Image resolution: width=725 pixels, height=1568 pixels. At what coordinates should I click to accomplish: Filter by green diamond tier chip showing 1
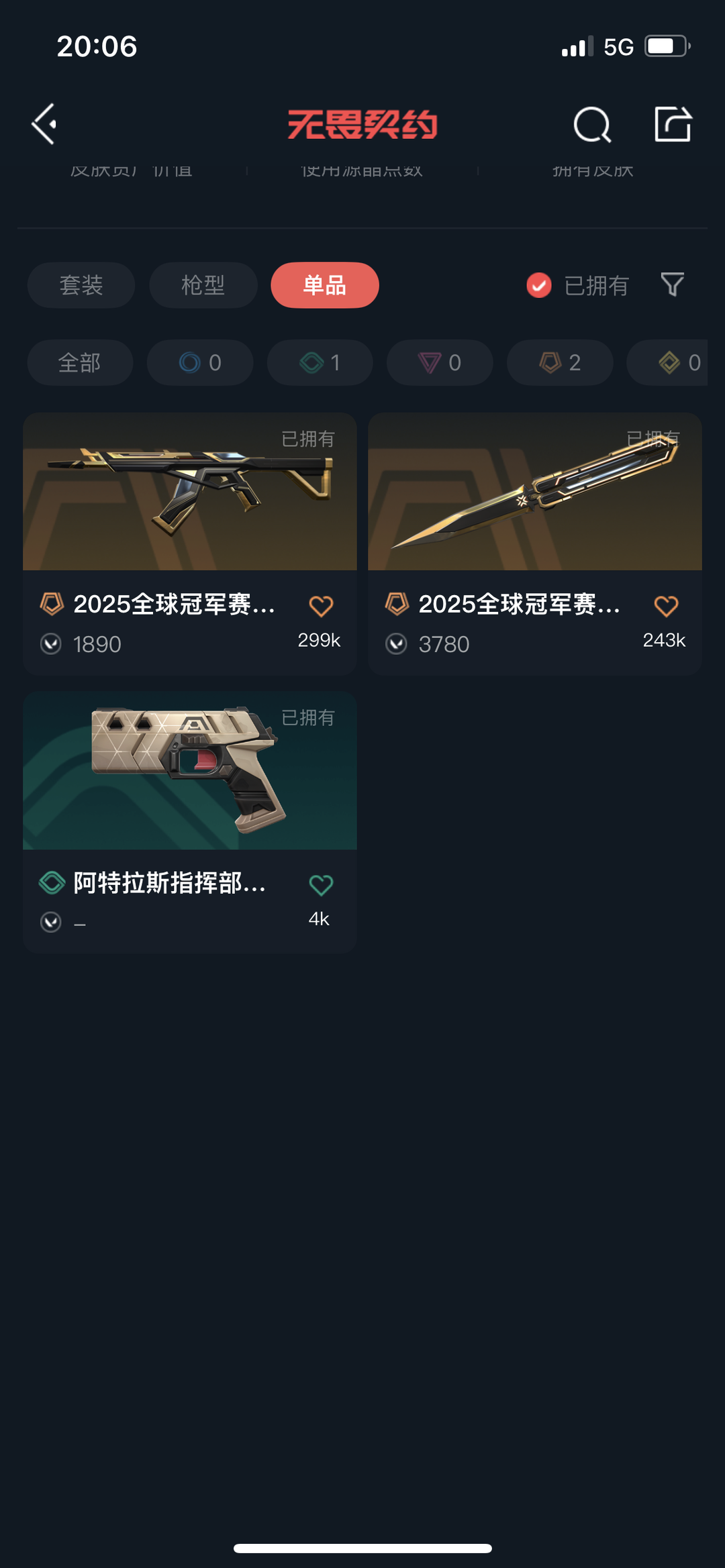(320, 362)
